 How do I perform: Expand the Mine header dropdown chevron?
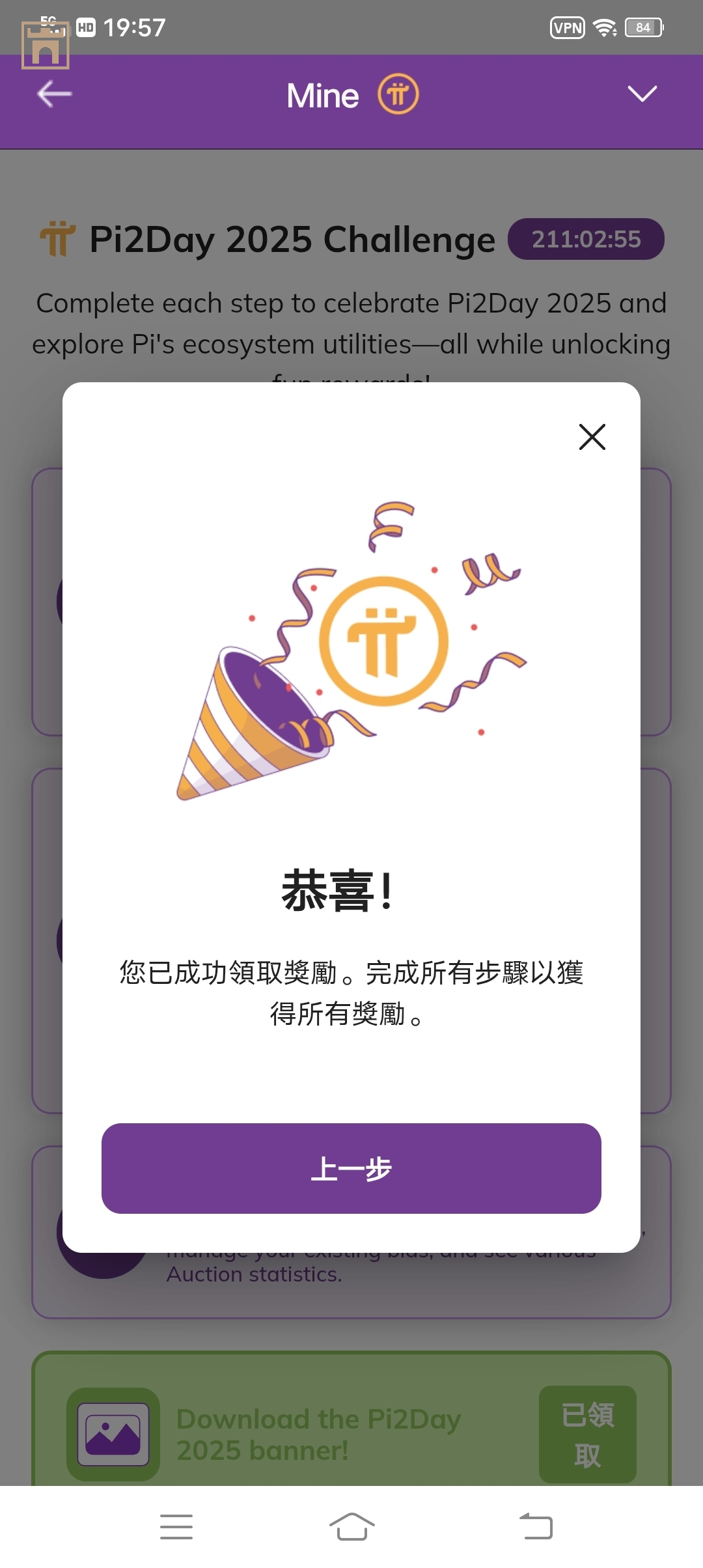point(642,94)
